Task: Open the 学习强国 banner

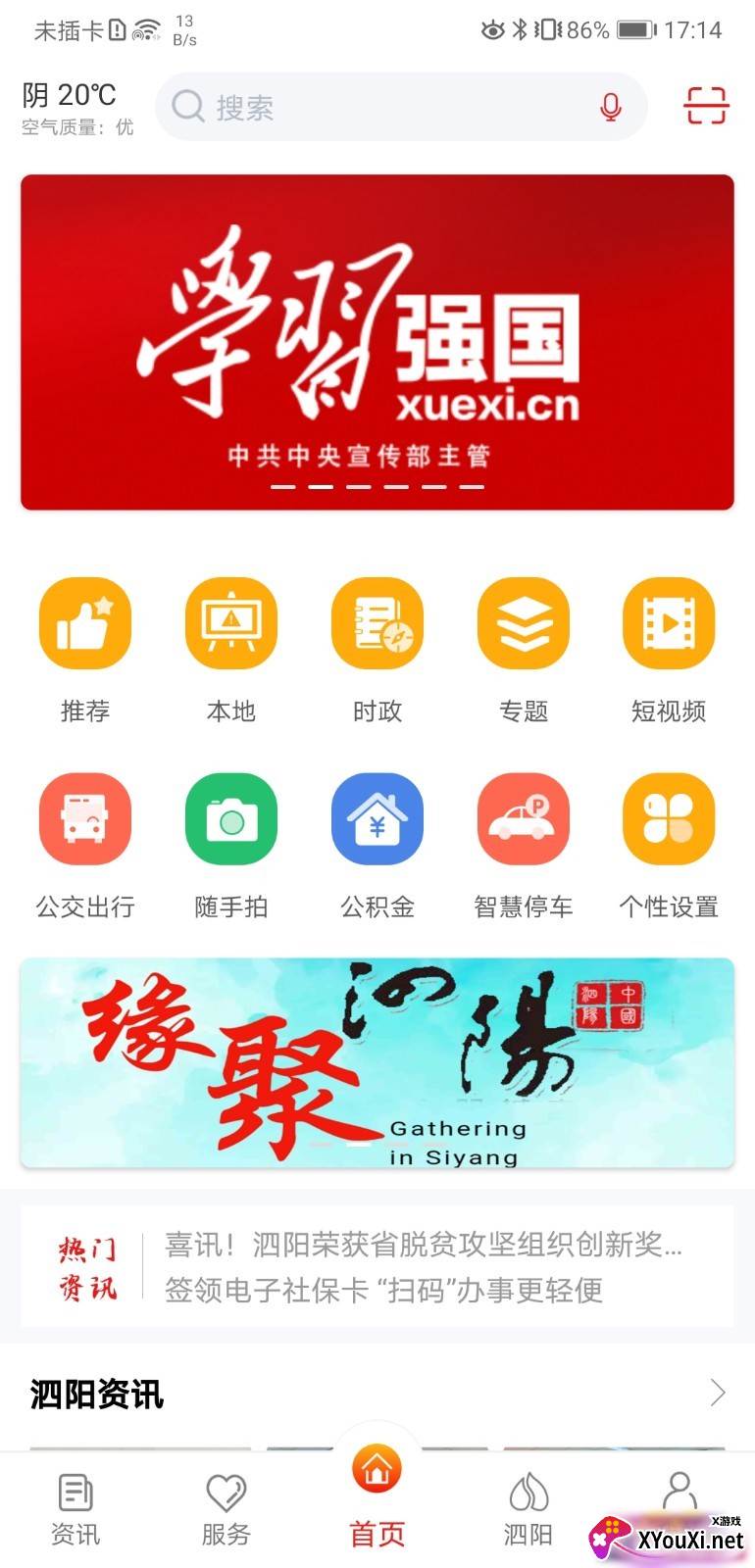Action: (x=377, y=342)
